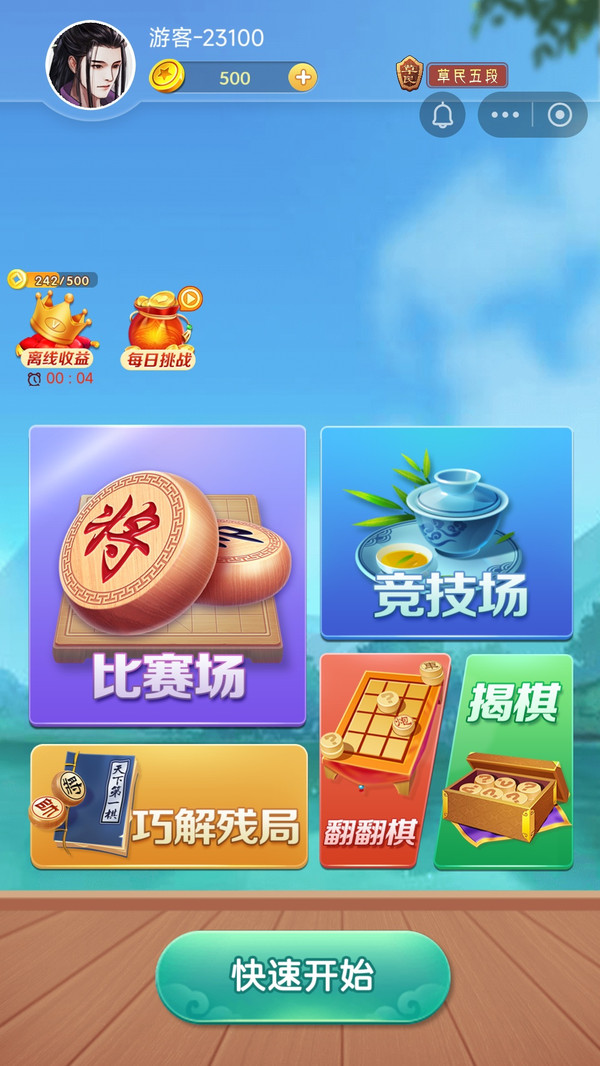Open the three-dot more menu
The image size is (600, 1066).
pyautogui.click(x=505, y=115)
